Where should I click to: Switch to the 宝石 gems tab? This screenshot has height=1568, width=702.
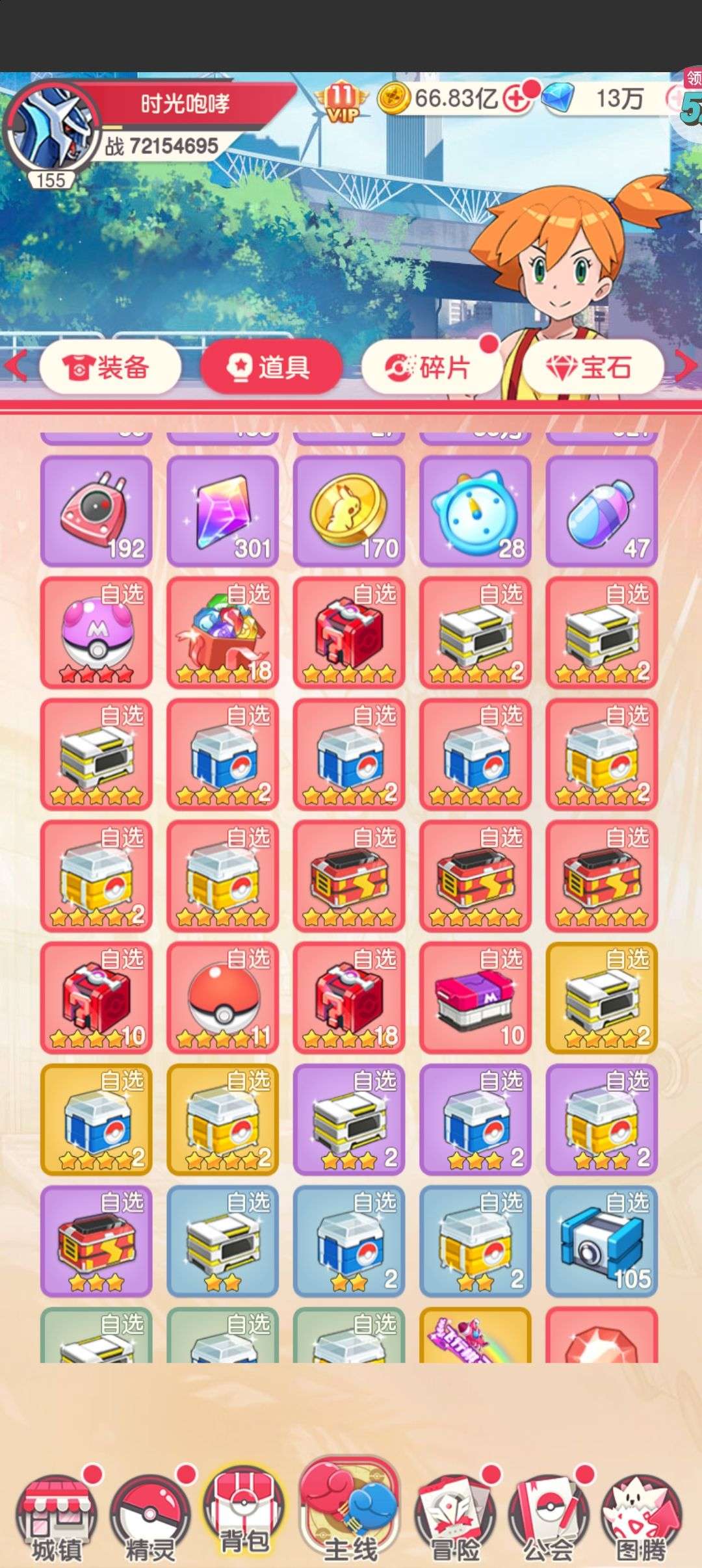tap(592, 367)
